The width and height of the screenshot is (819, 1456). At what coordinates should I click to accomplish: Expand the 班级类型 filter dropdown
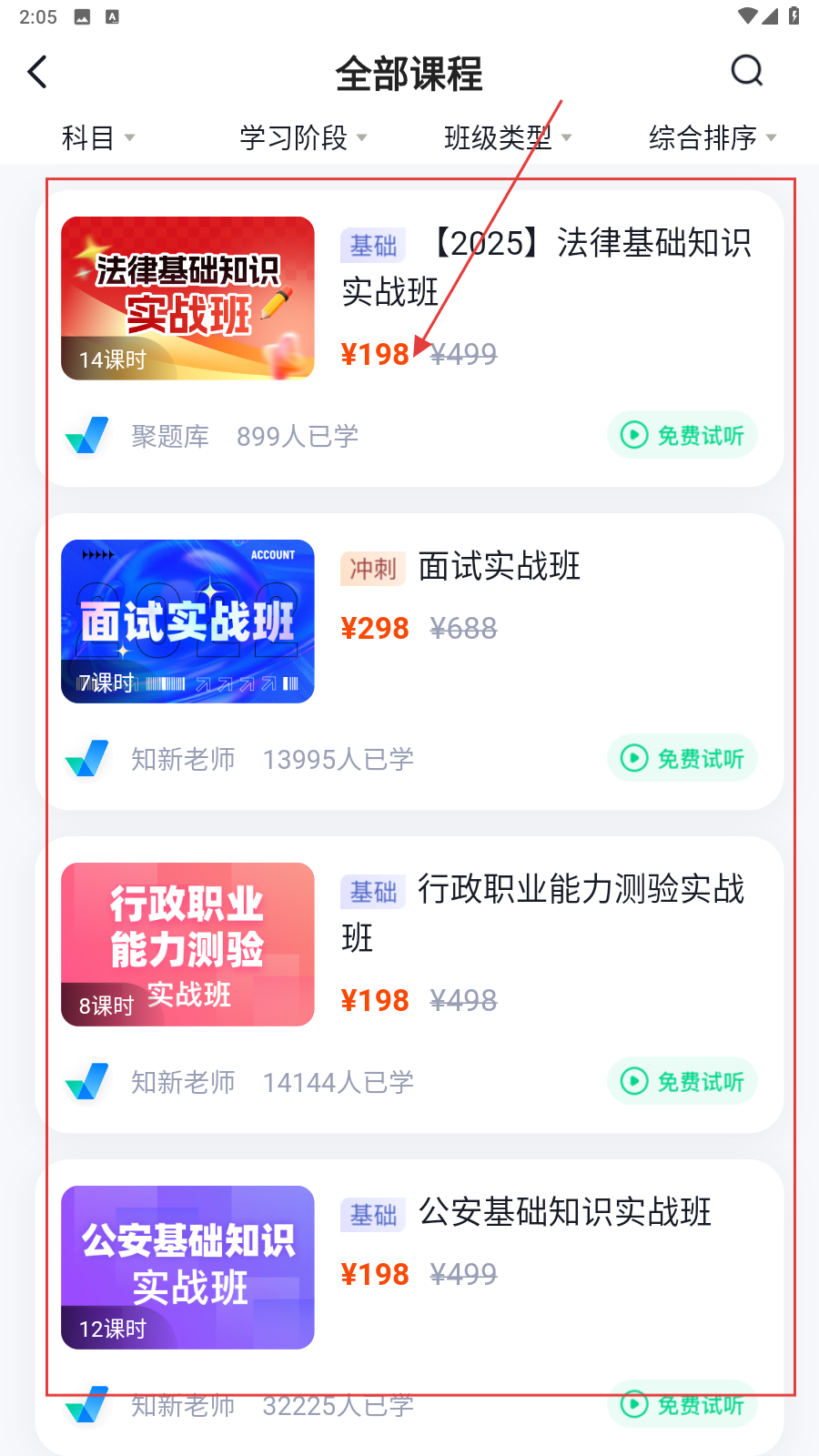507,138
